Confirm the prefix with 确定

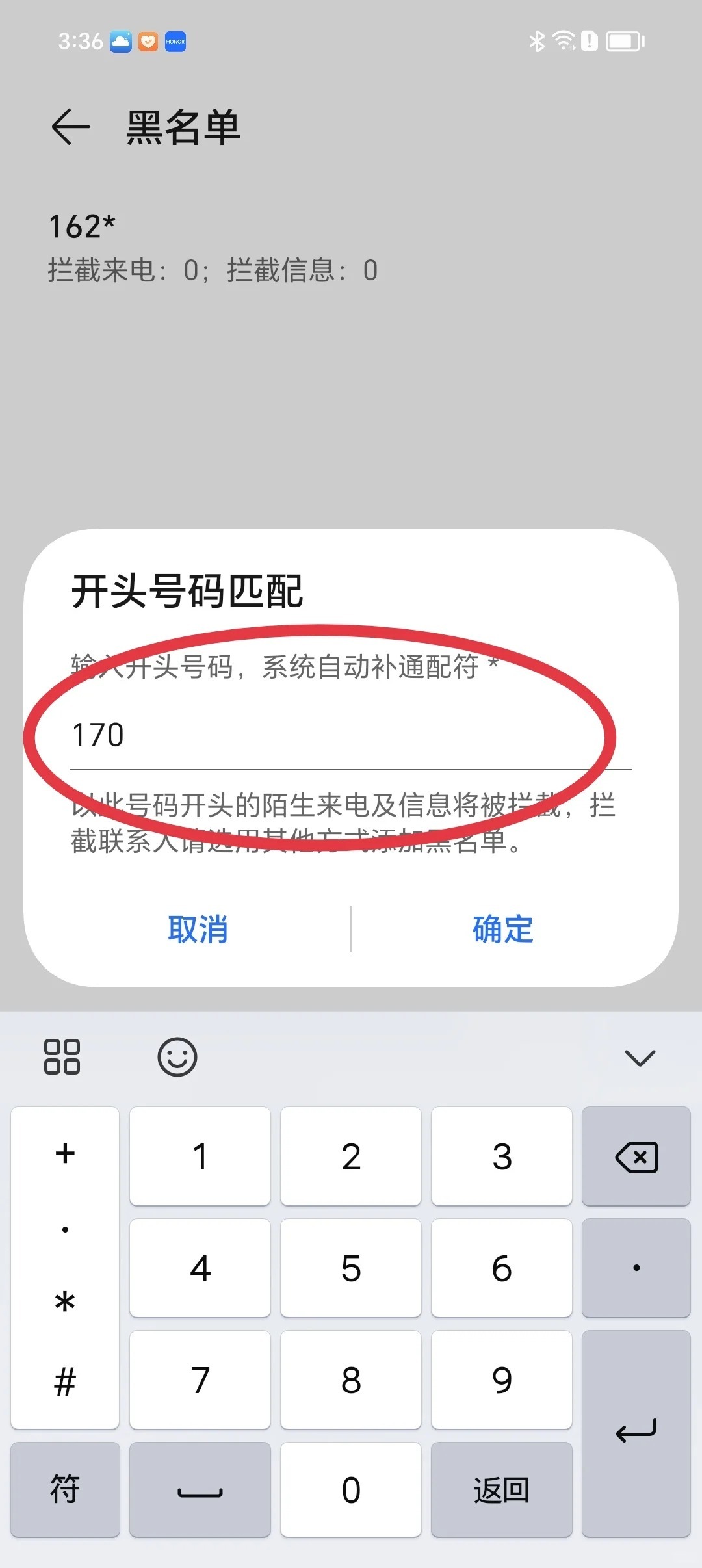[502, 929]
